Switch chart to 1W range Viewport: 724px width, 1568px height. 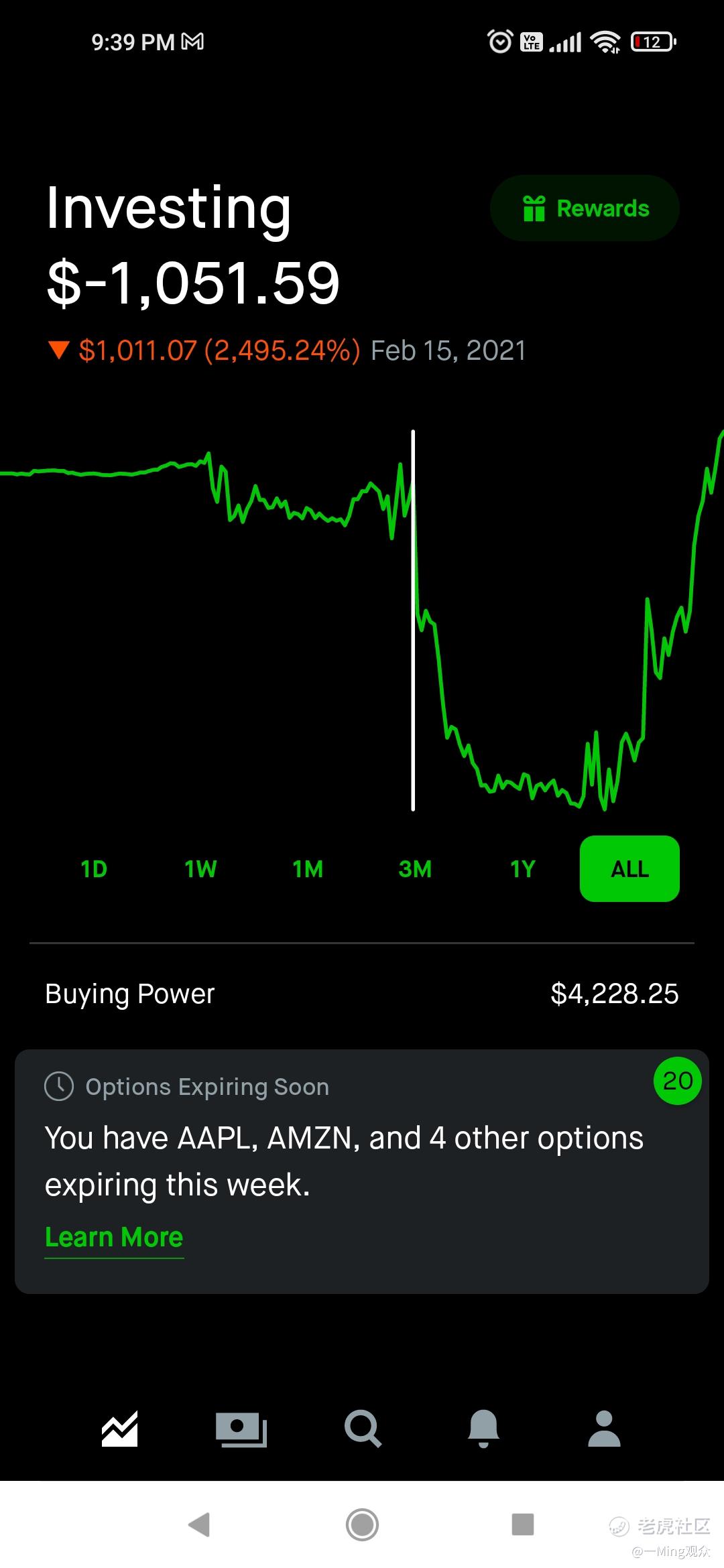click(x=200, y=869)
